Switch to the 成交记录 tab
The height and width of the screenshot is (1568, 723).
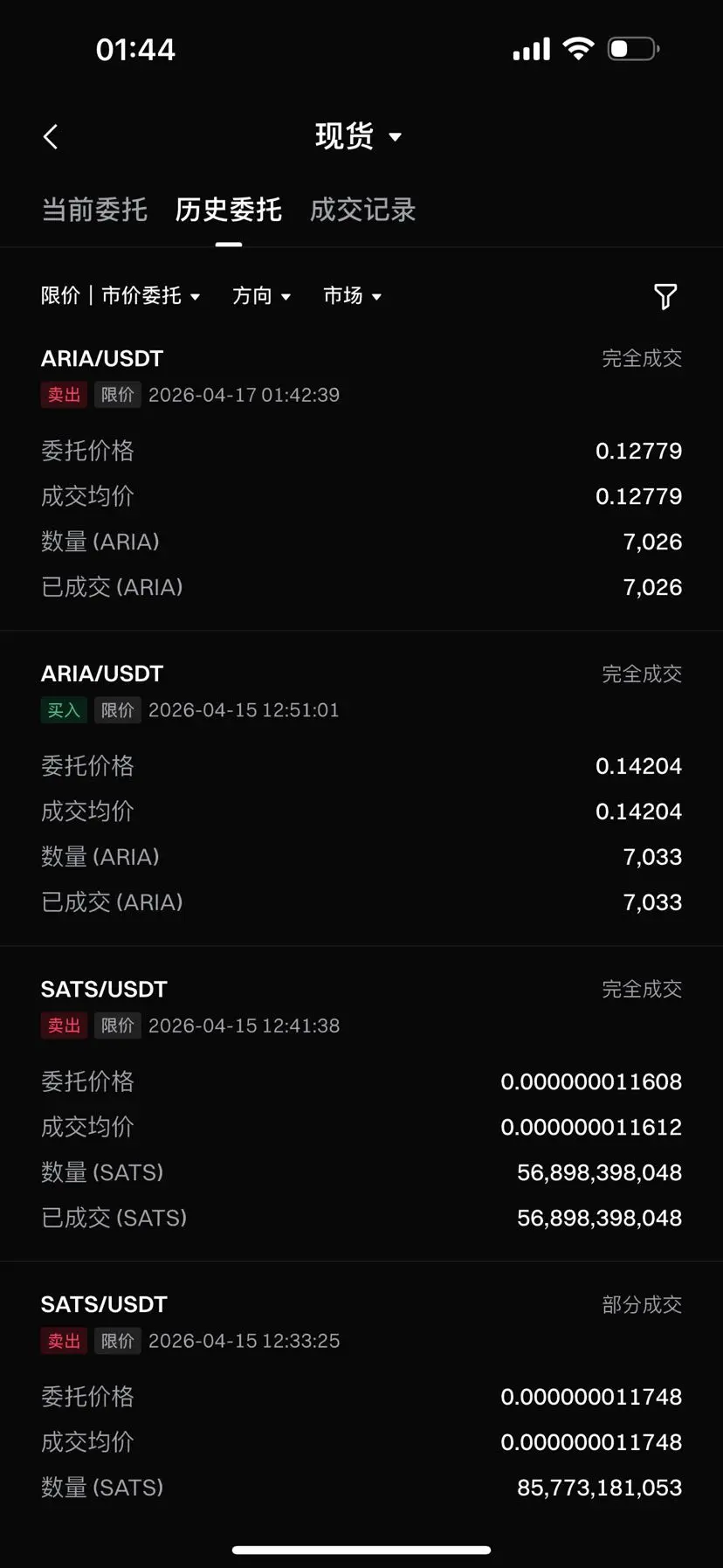coord(362,210)
